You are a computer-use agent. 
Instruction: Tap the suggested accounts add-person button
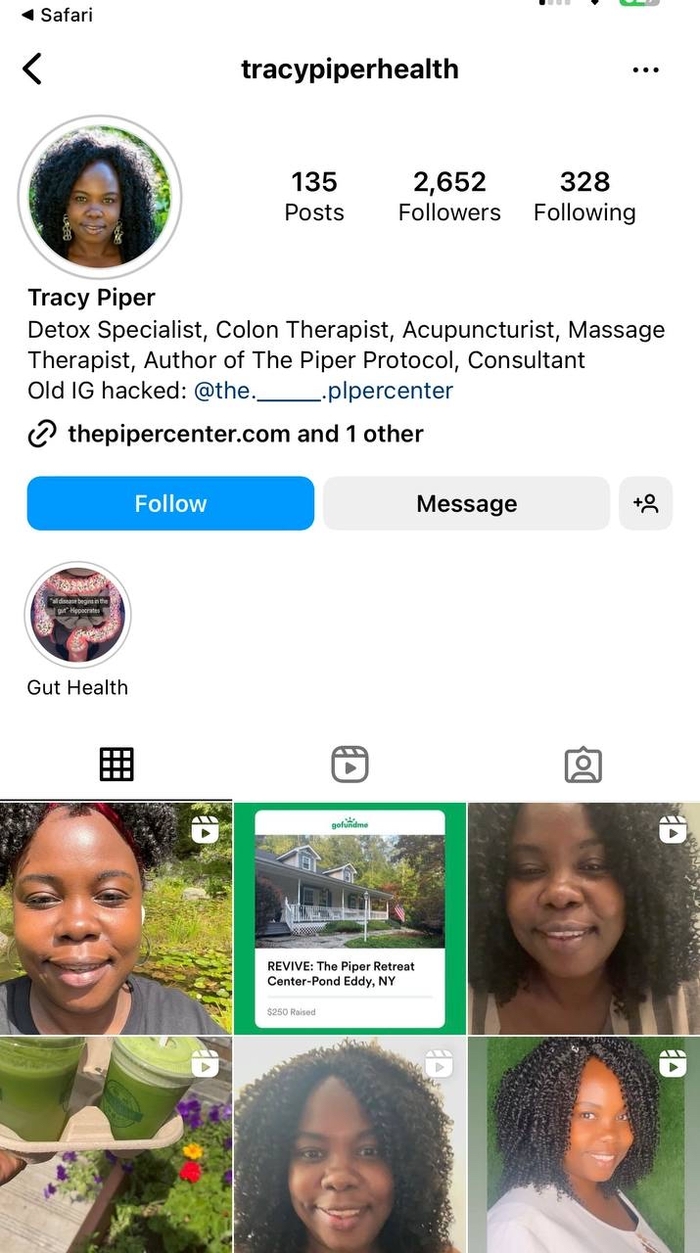tap(645, 503)
